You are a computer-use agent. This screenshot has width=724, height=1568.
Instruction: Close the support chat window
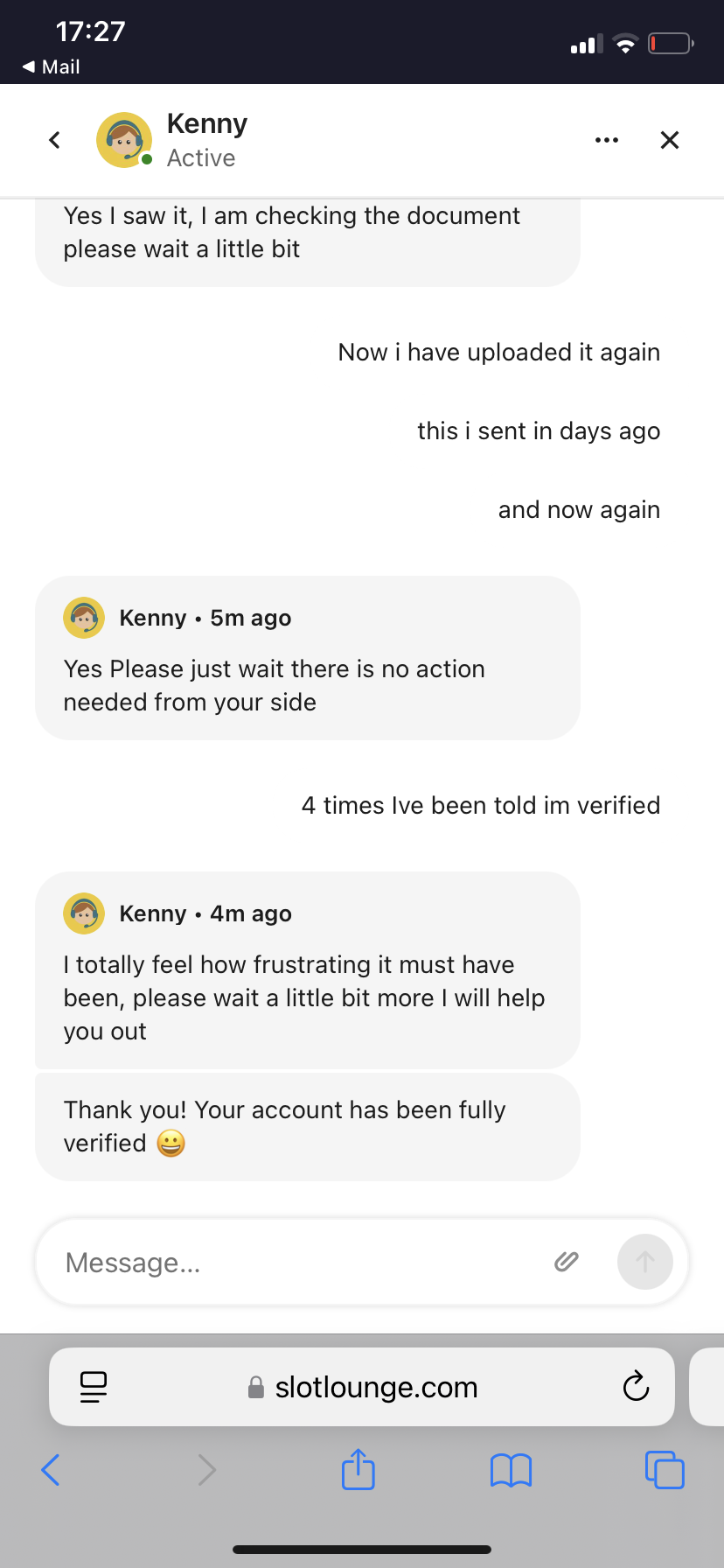point(670,140)
